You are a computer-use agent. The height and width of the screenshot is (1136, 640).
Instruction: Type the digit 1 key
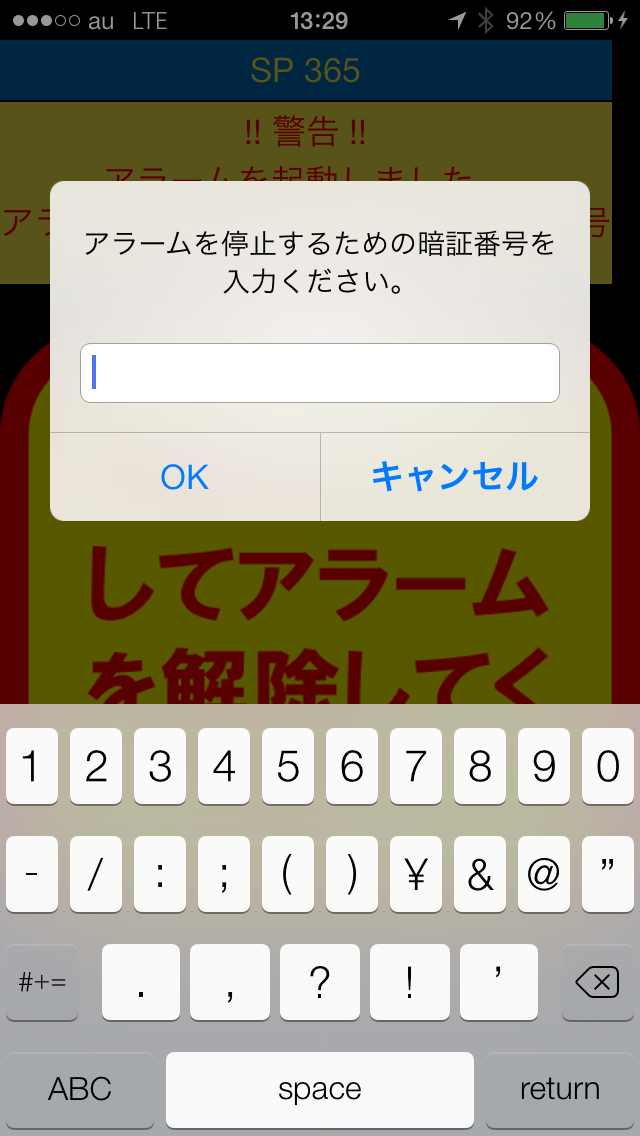[32, 767]
